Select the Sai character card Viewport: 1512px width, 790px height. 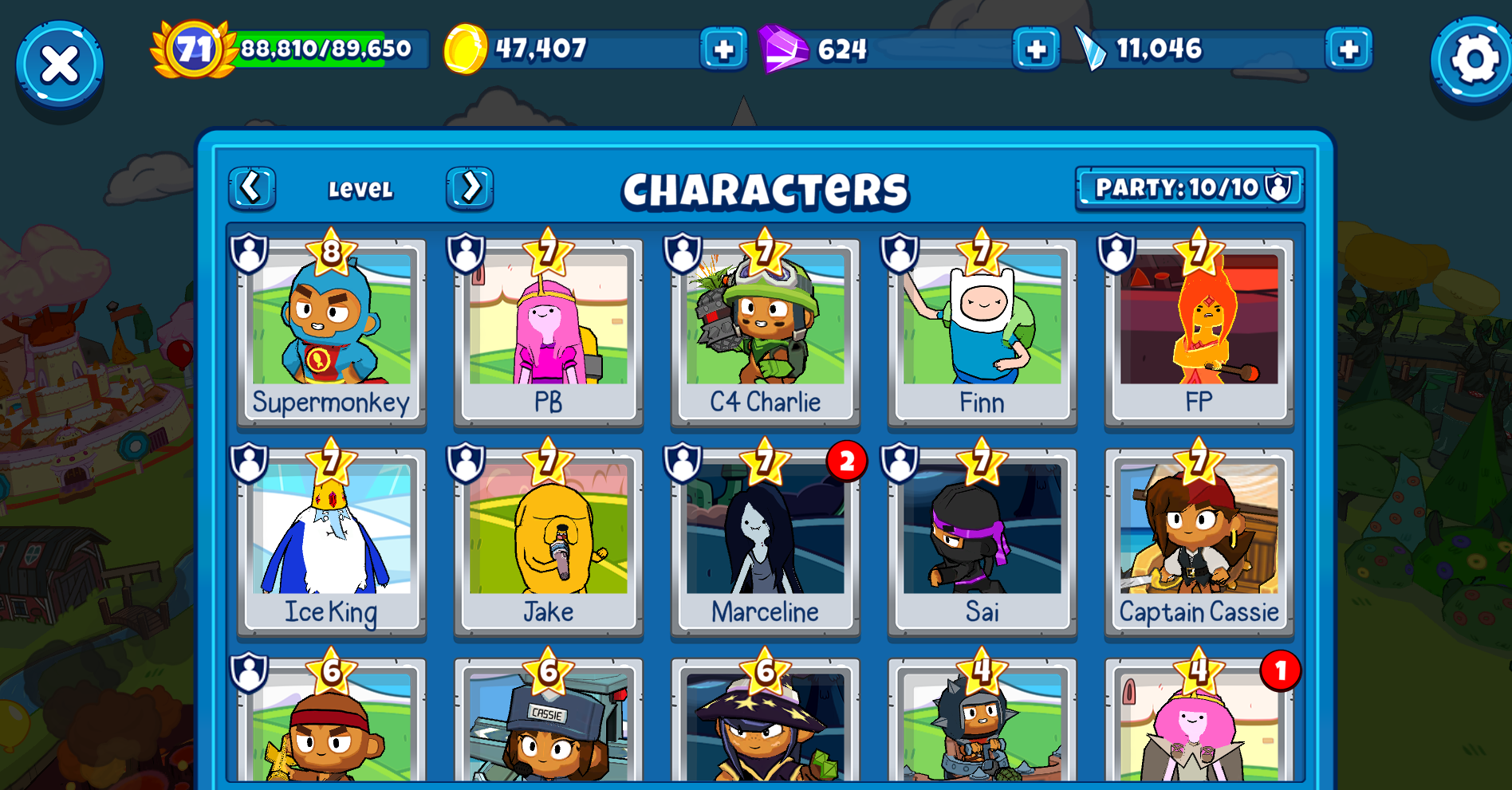[982, 542]
